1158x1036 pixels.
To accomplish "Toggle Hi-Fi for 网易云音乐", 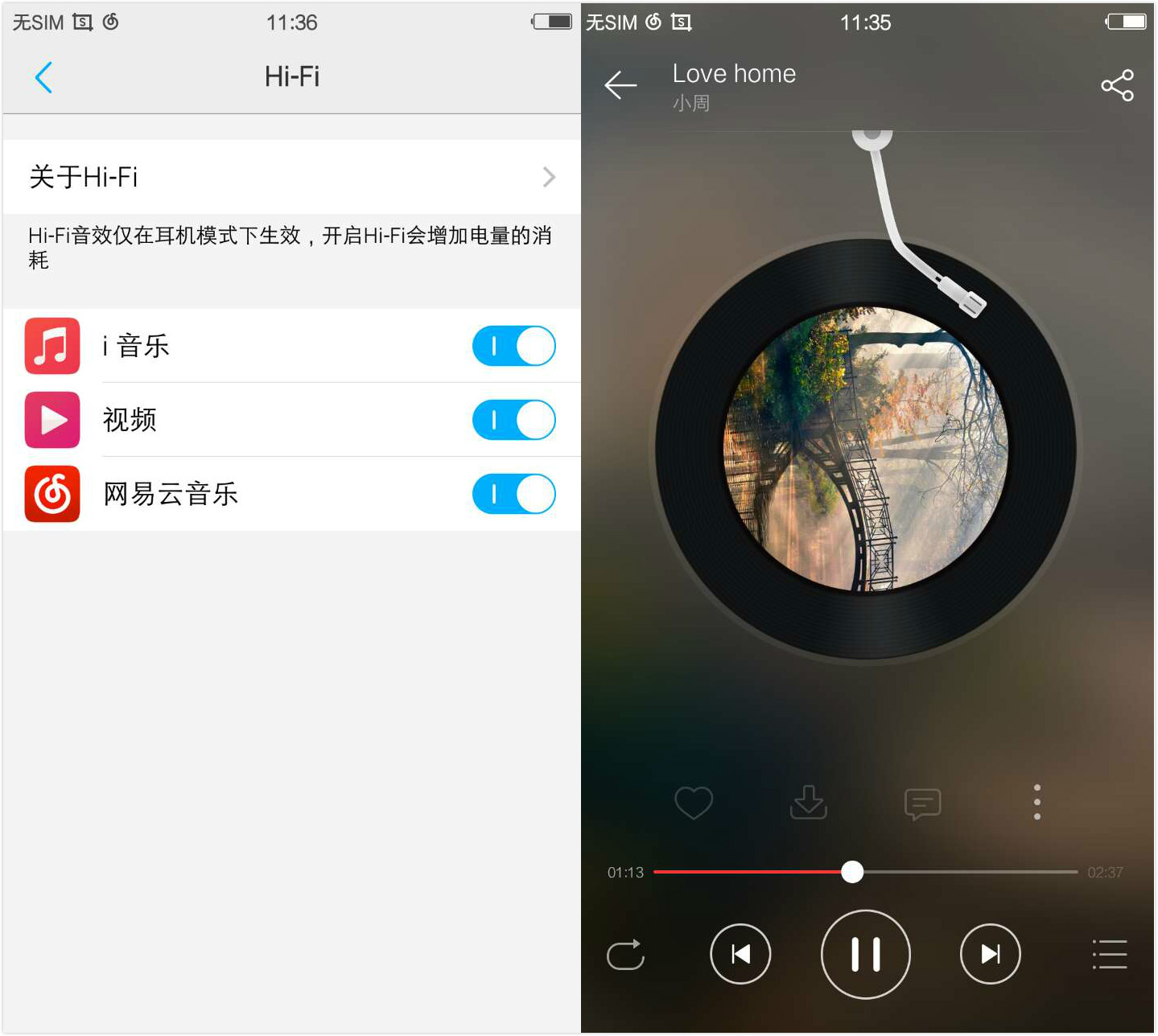I will click(x=513, y=494).
